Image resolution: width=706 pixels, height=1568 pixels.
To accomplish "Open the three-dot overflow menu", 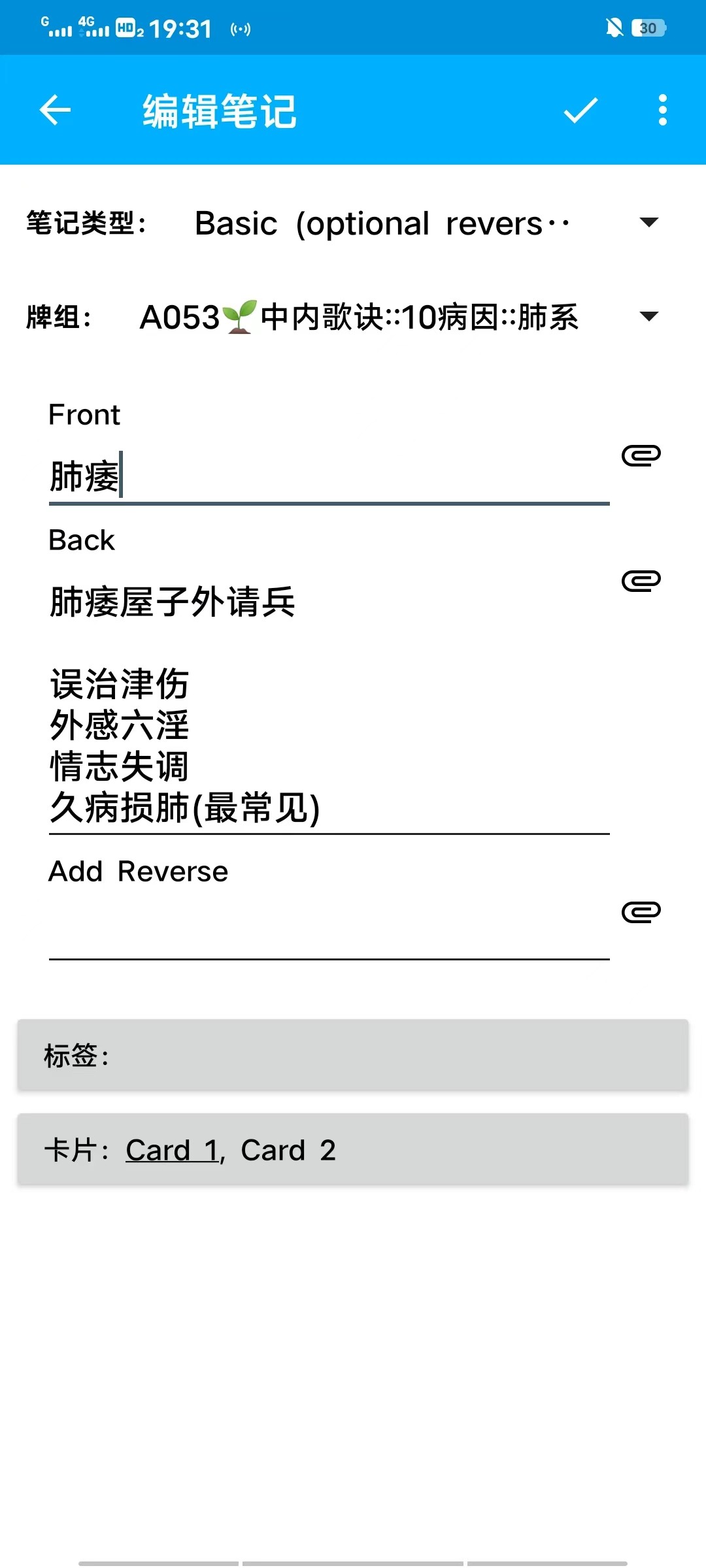I will 662,110.
